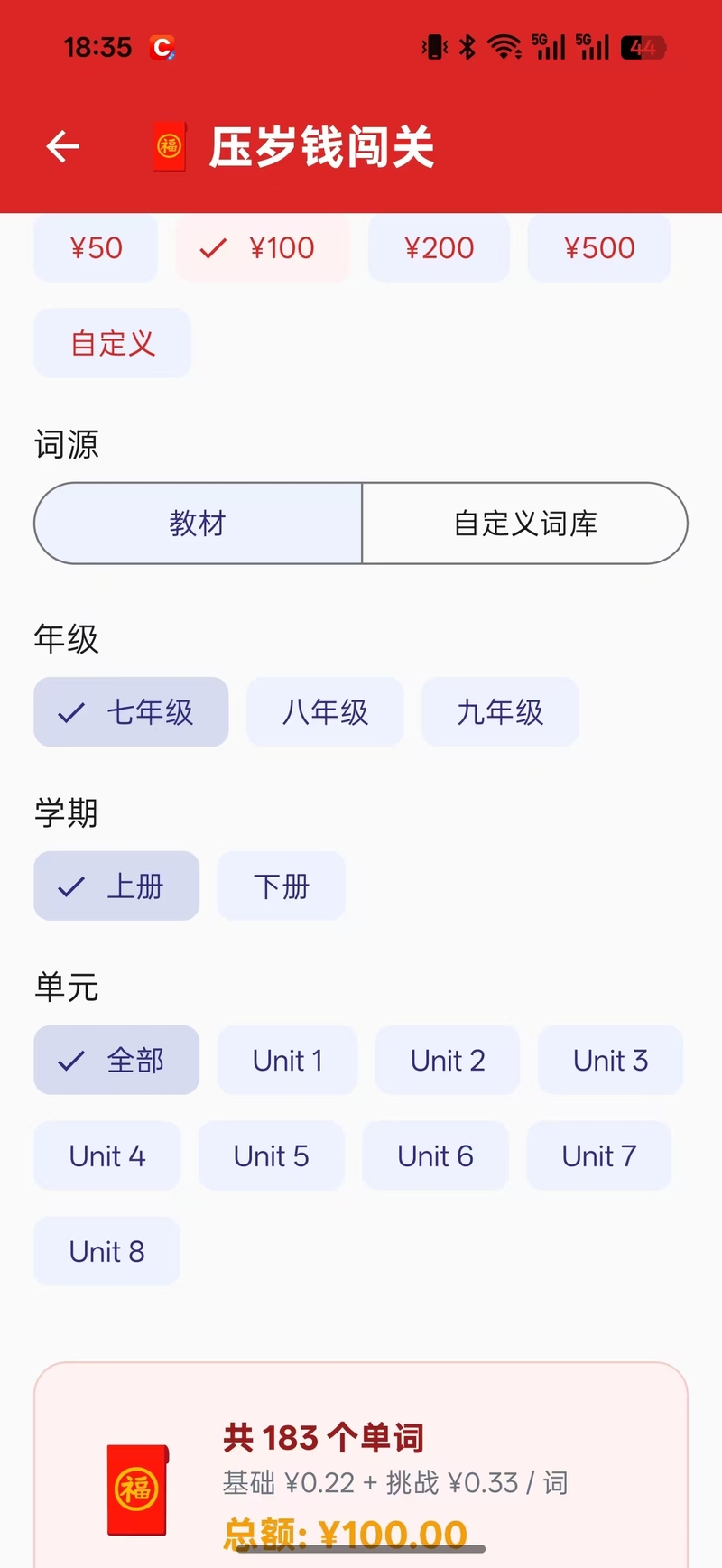Viewport: 722px width, 1568px height.
Task: Tap the ¥100 amount chip
Action: [263, 248]
